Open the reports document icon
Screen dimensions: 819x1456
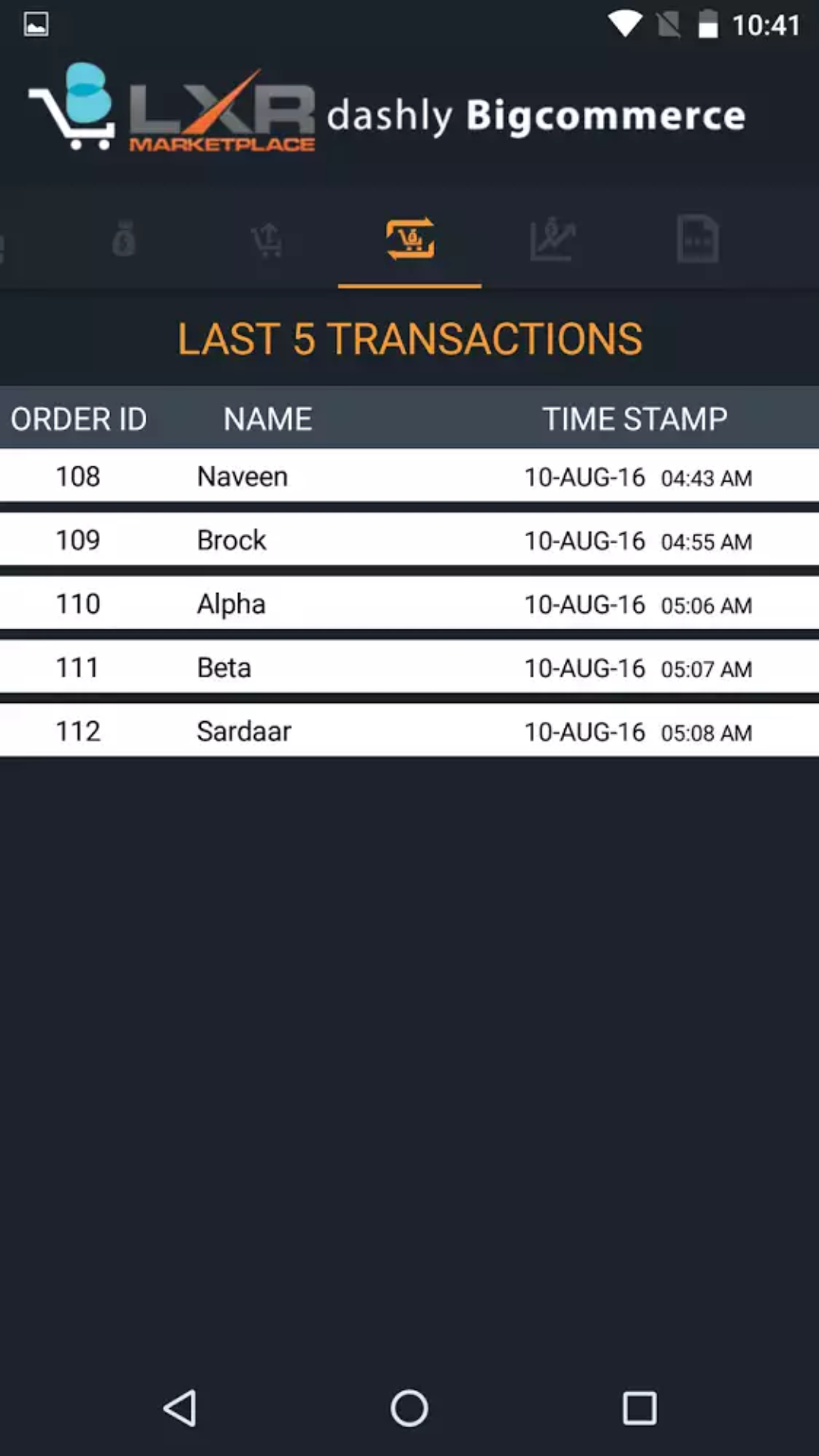(x=697, y=239)
